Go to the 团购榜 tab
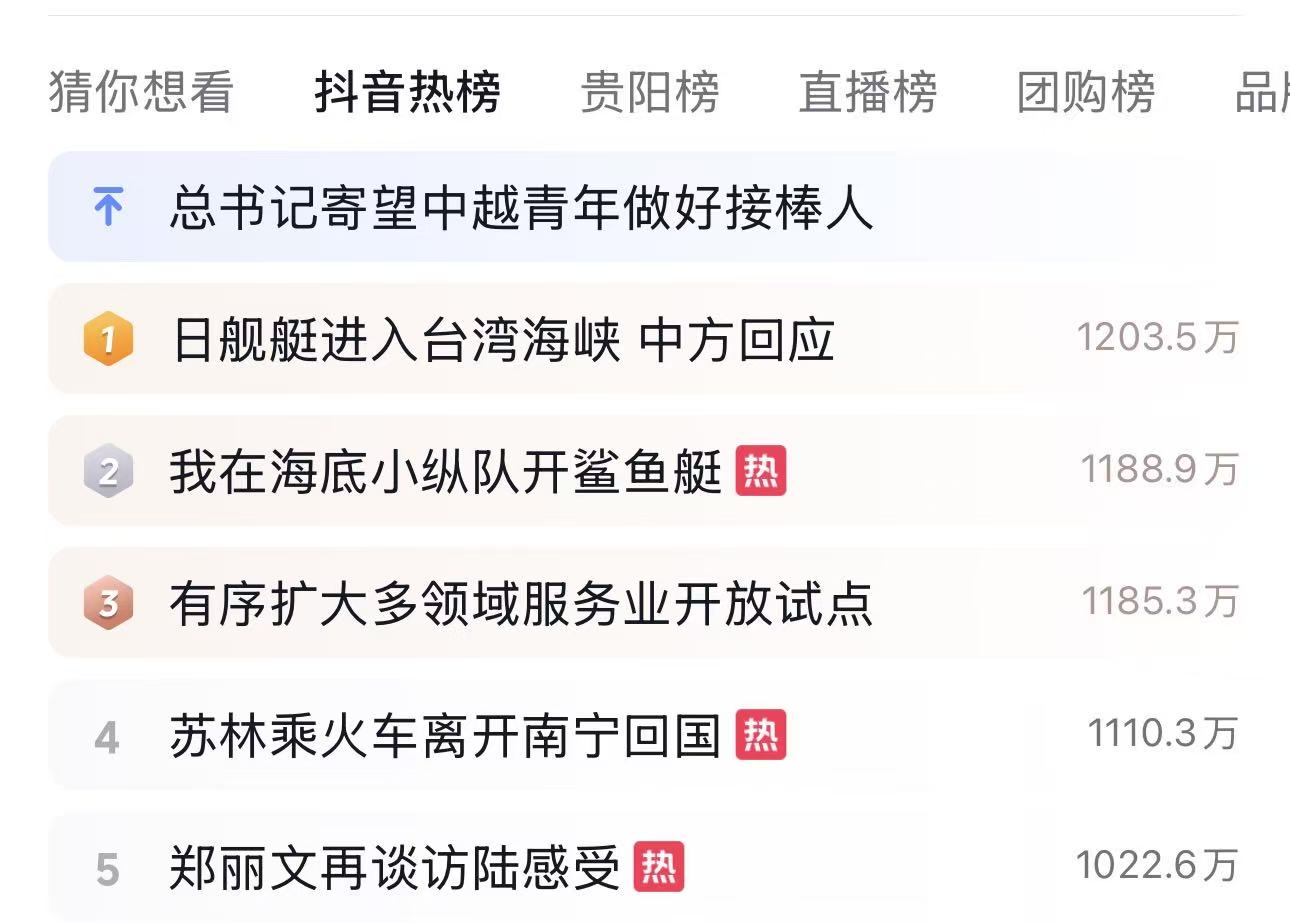Image resolution: width=1290 pixels, height=923 pixels. coord(1085,93)
